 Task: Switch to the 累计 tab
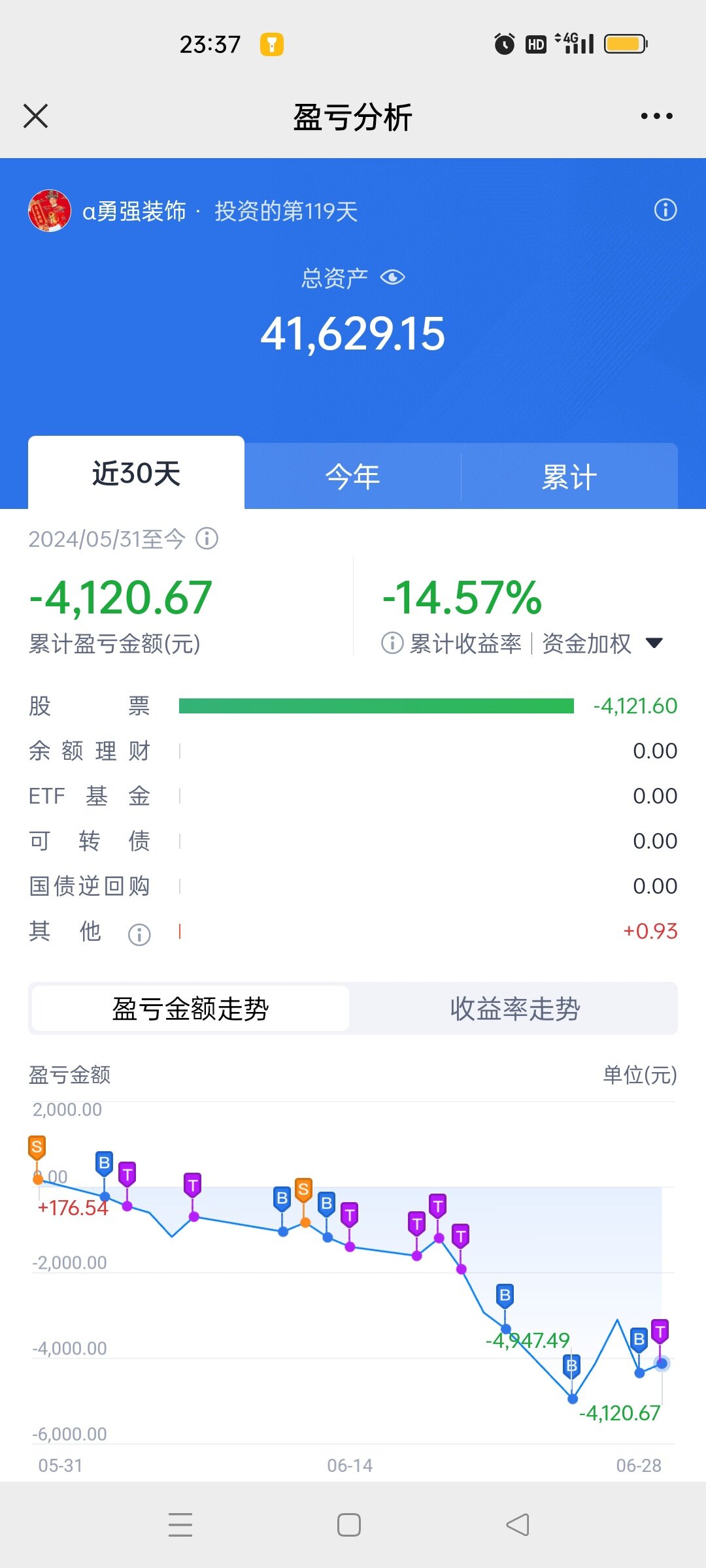569,476
